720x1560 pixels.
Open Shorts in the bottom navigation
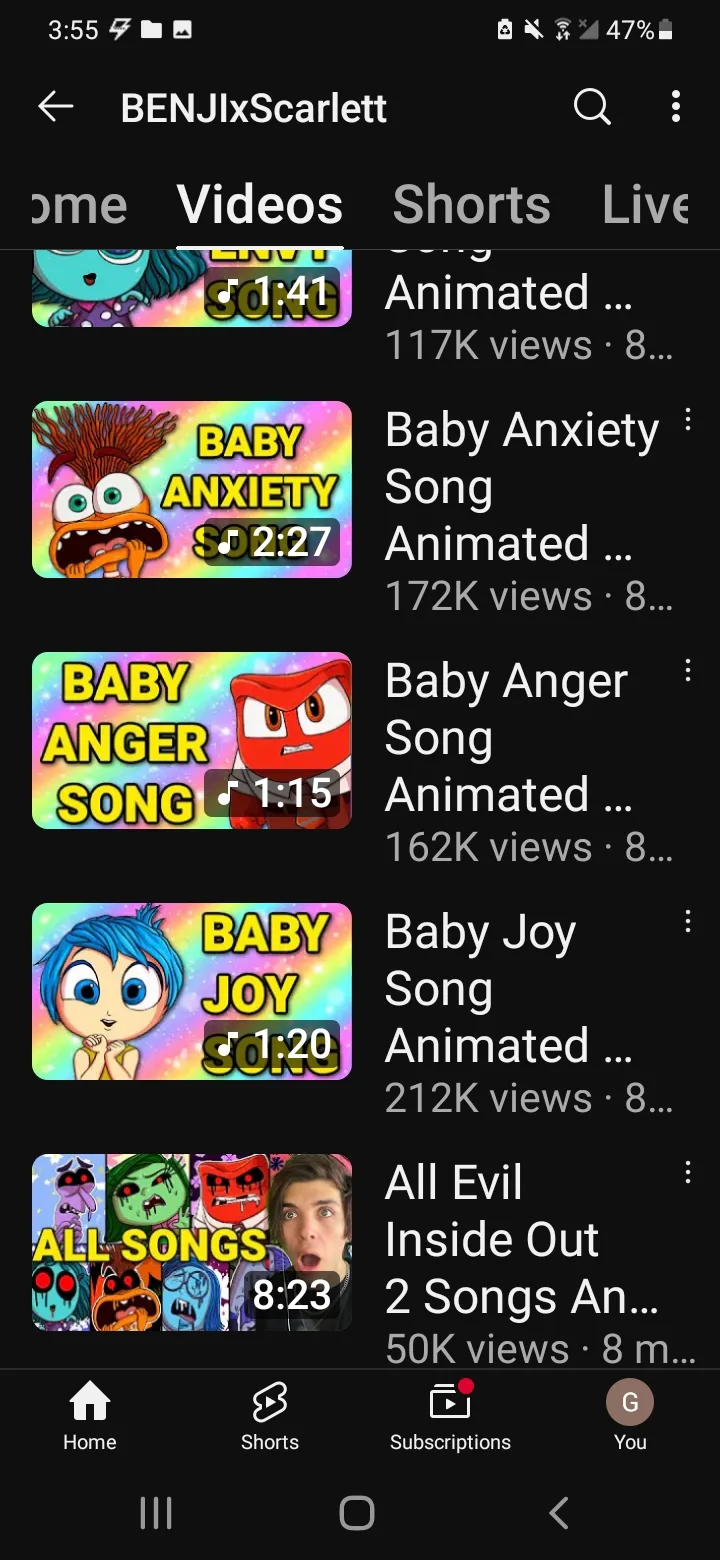pyautogui.click(x=270, y=1416)
